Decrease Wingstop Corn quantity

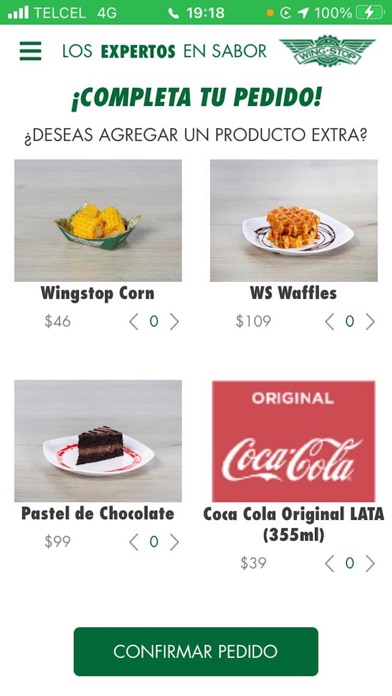[x=134, y=322]
